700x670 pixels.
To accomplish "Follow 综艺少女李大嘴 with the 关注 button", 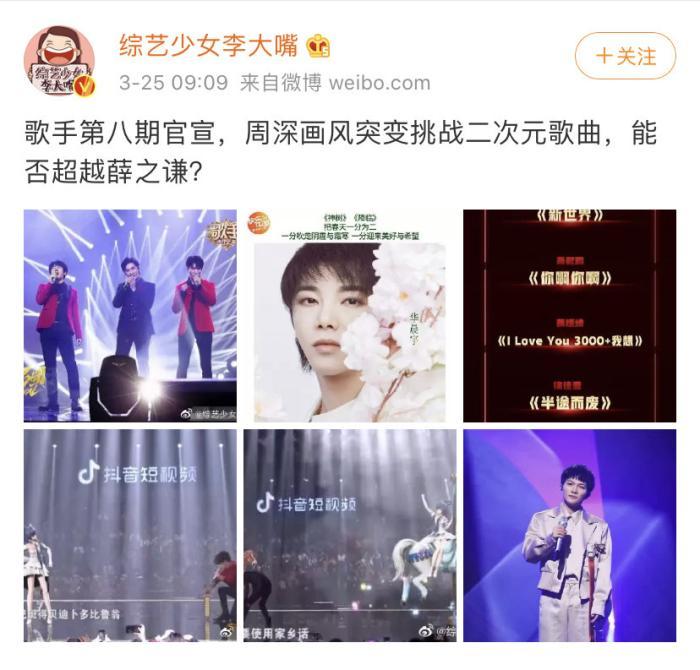I will pyautogui.click(x=625, y=55).
